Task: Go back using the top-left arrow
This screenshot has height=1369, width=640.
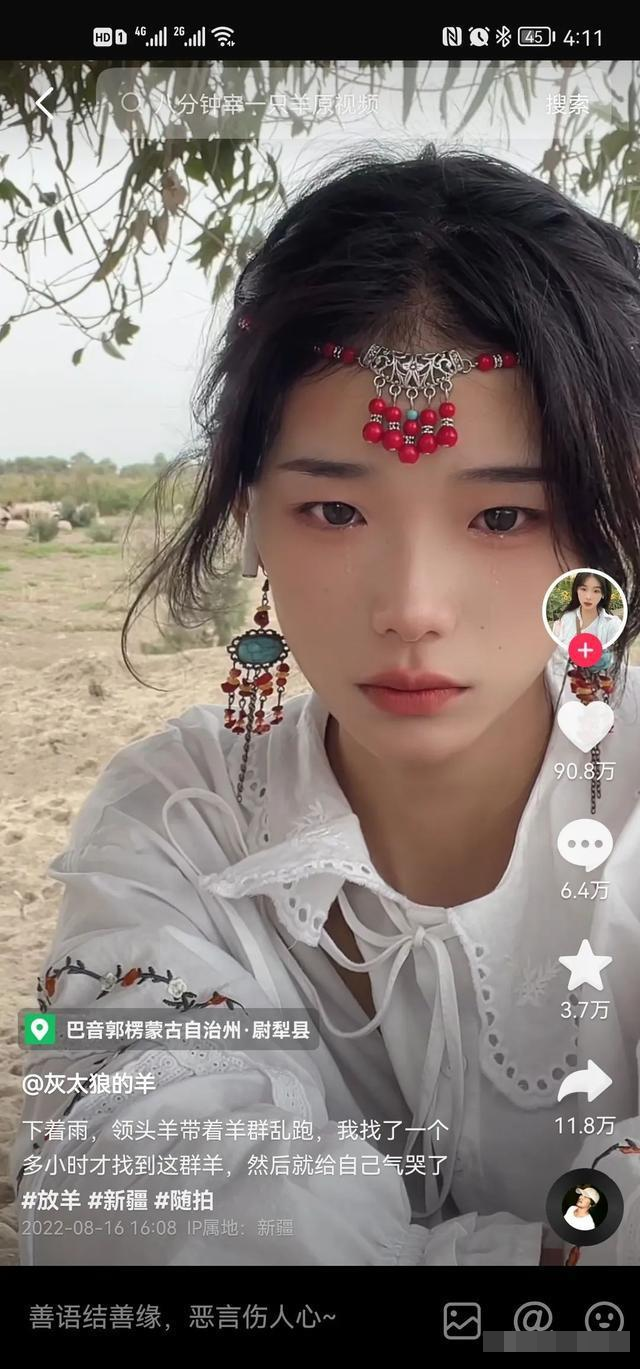Action: click(x=44, y=104)
